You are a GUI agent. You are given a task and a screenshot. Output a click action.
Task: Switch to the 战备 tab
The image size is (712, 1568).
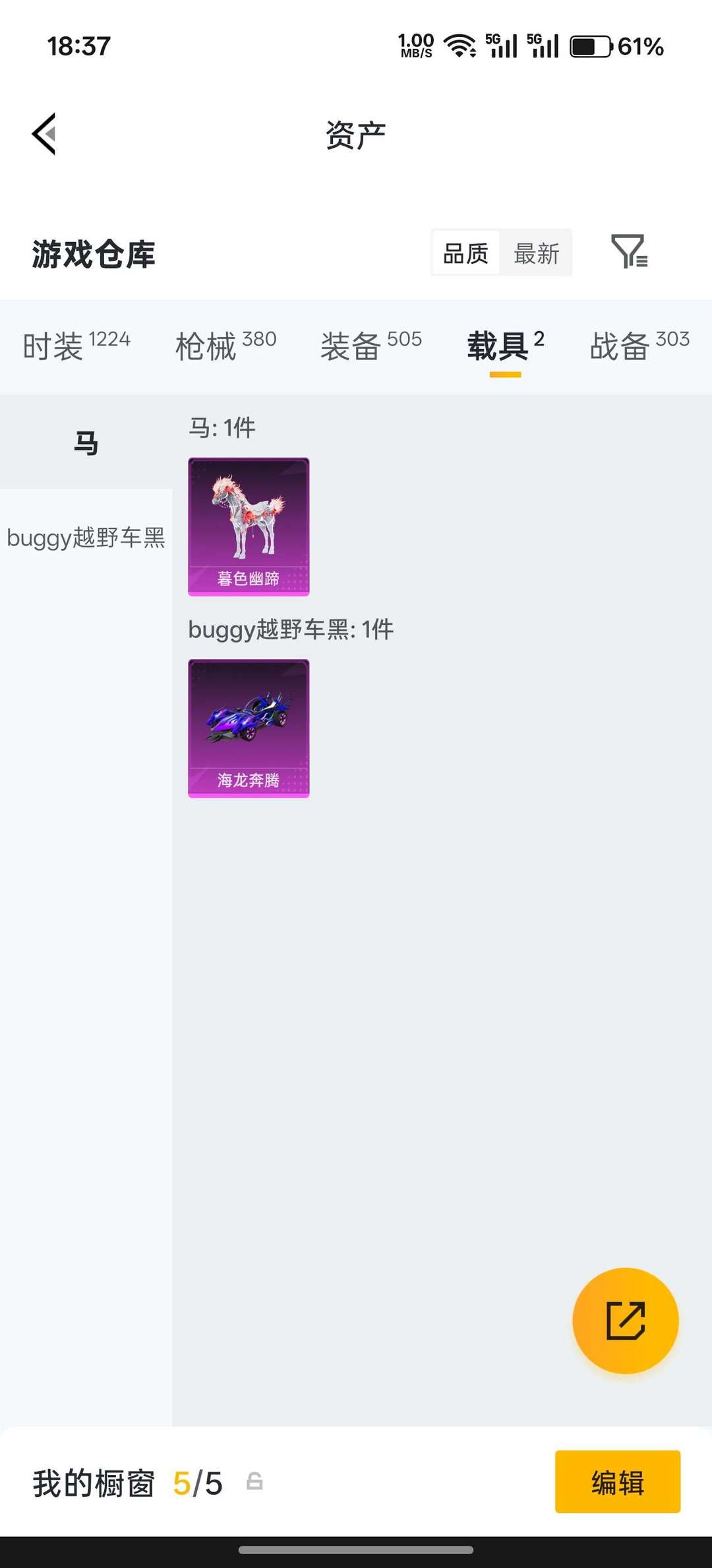[639, 346]
